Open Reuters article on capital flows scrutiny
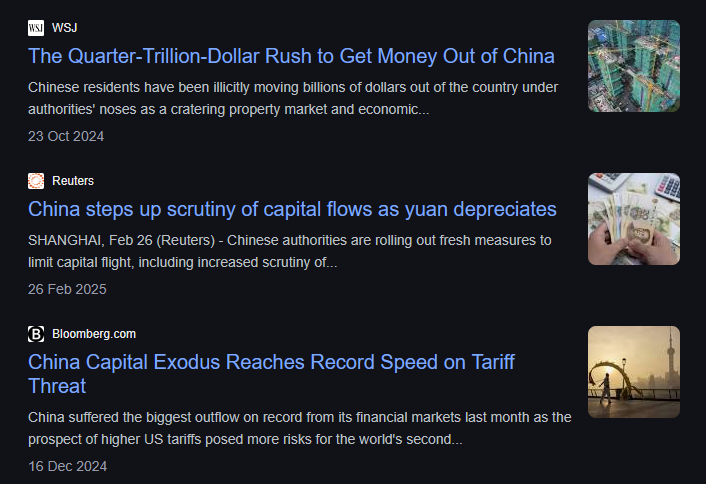 292,209
